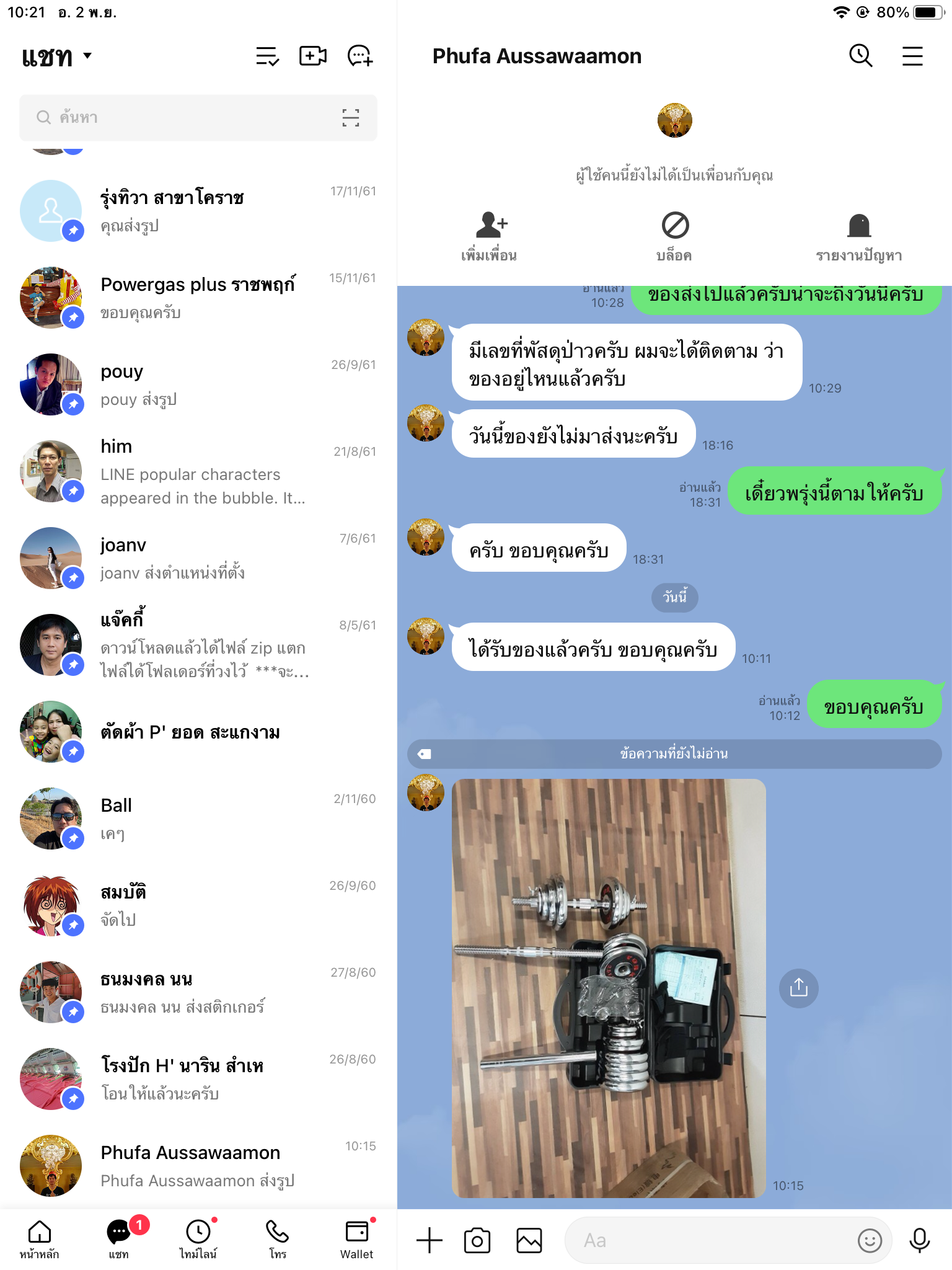952x1270 pixels.
Task: Record a voice message with the microphone
Action: pyautogui.click(x=919, y=1240)
